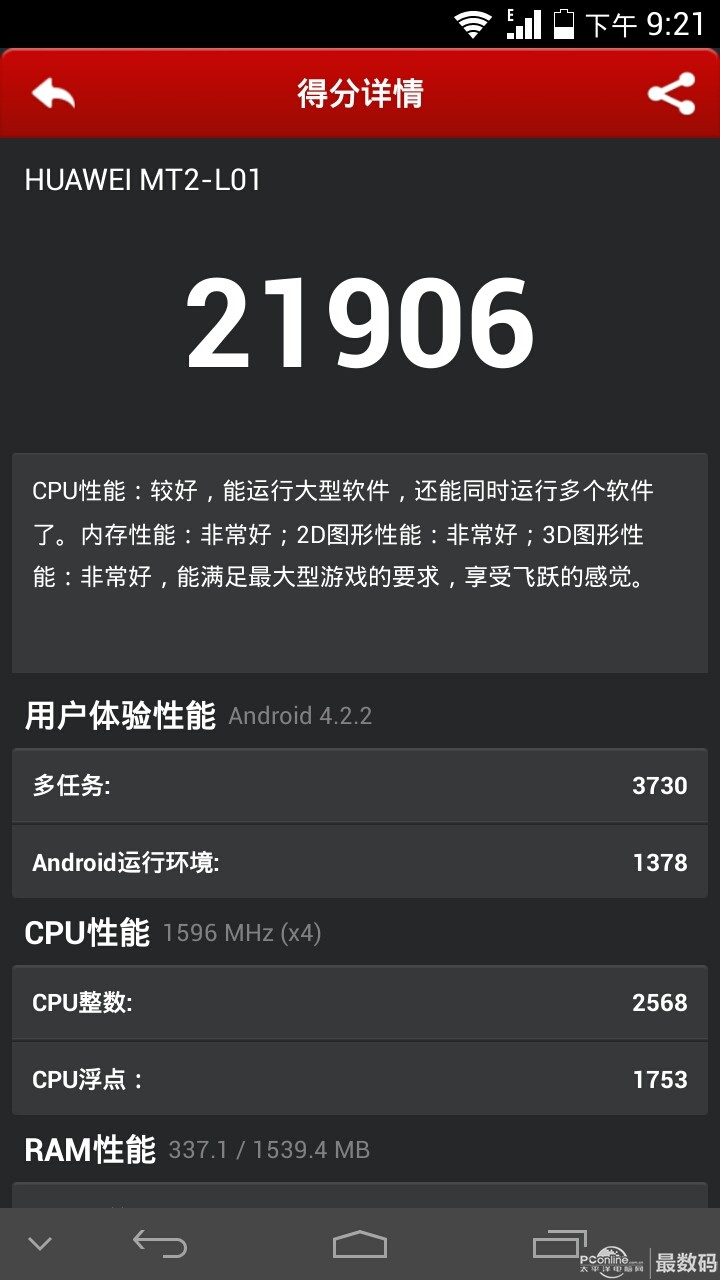Go back from the score details page
Image resolution: width=720 pixels, height=1280 pixels.
tap(54, 94)
